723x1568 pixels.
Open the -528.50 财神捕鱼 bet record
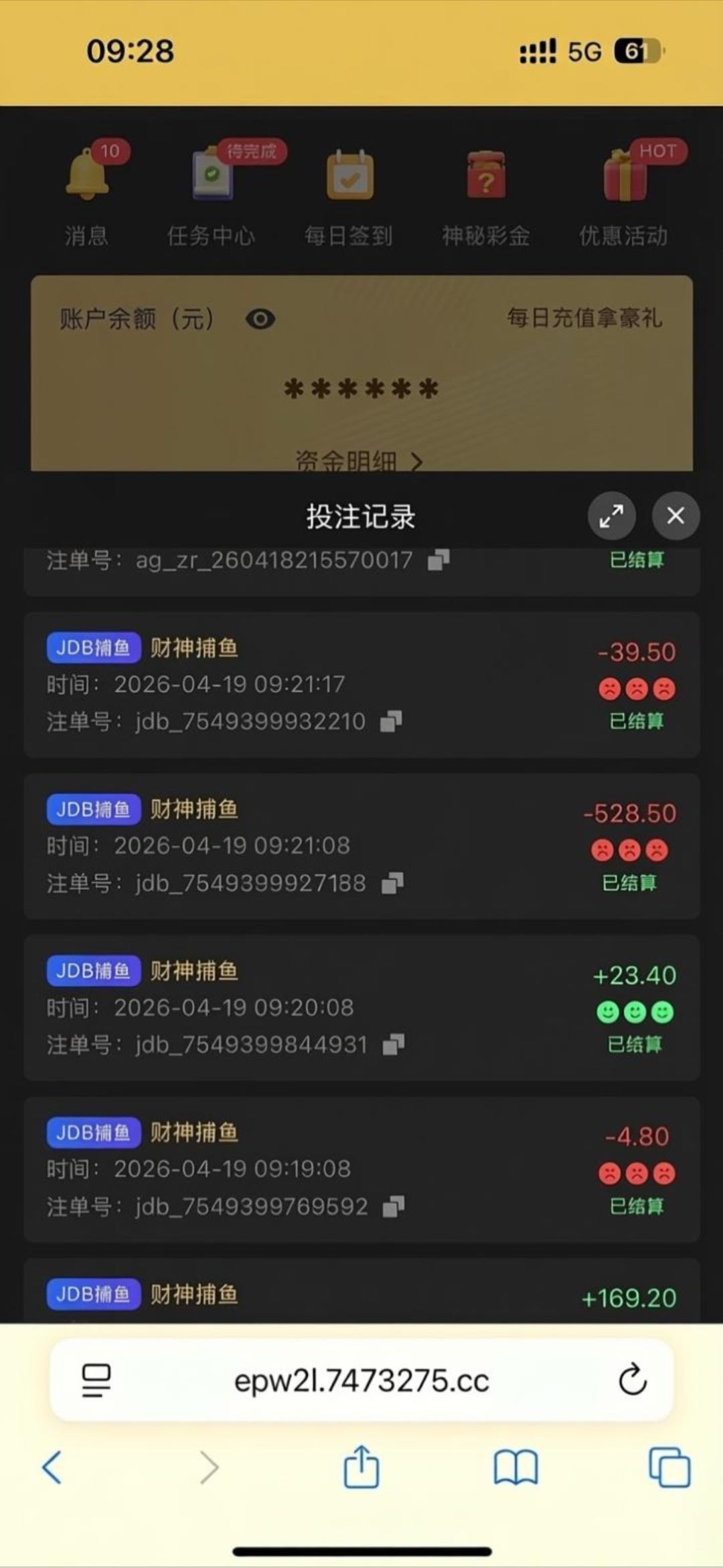pyautogui.click(x=361, y=846)
